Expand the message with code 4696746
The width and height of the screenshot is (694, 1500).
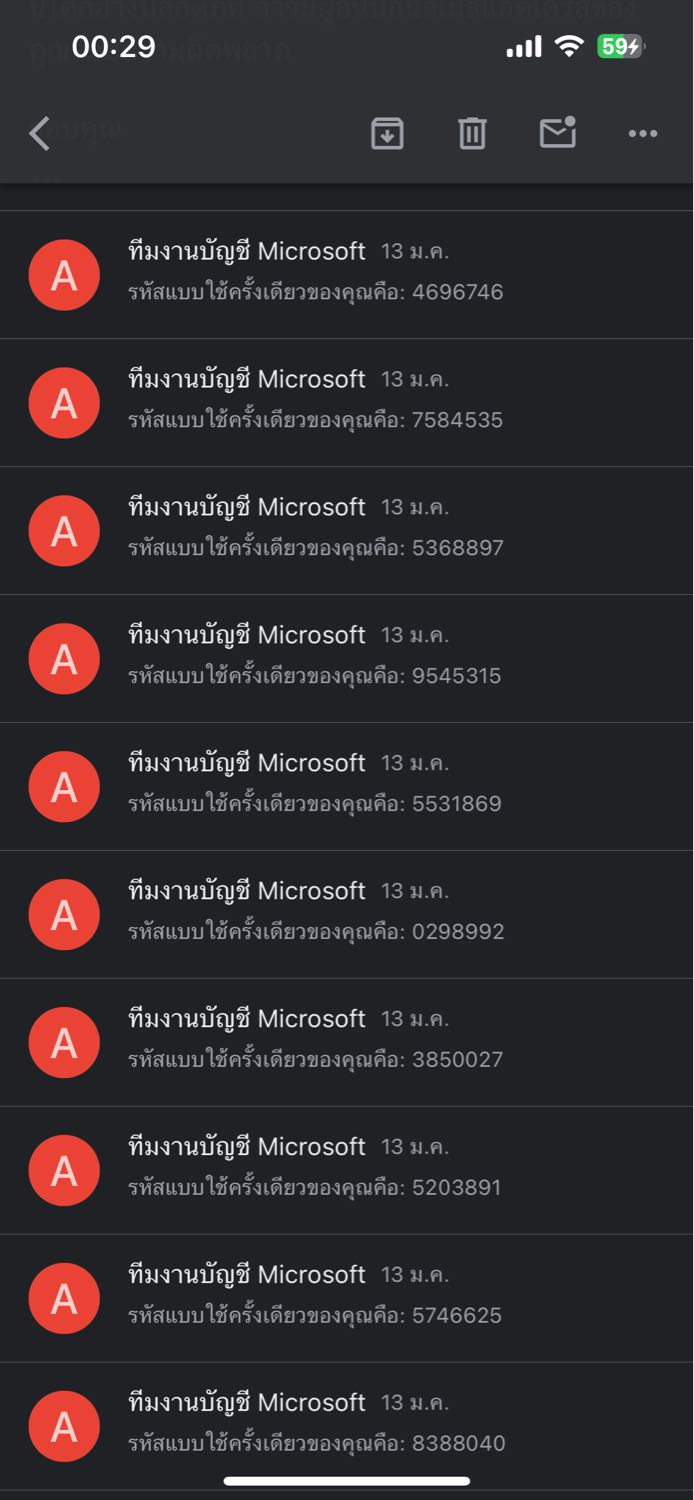(x=347, y=275)
